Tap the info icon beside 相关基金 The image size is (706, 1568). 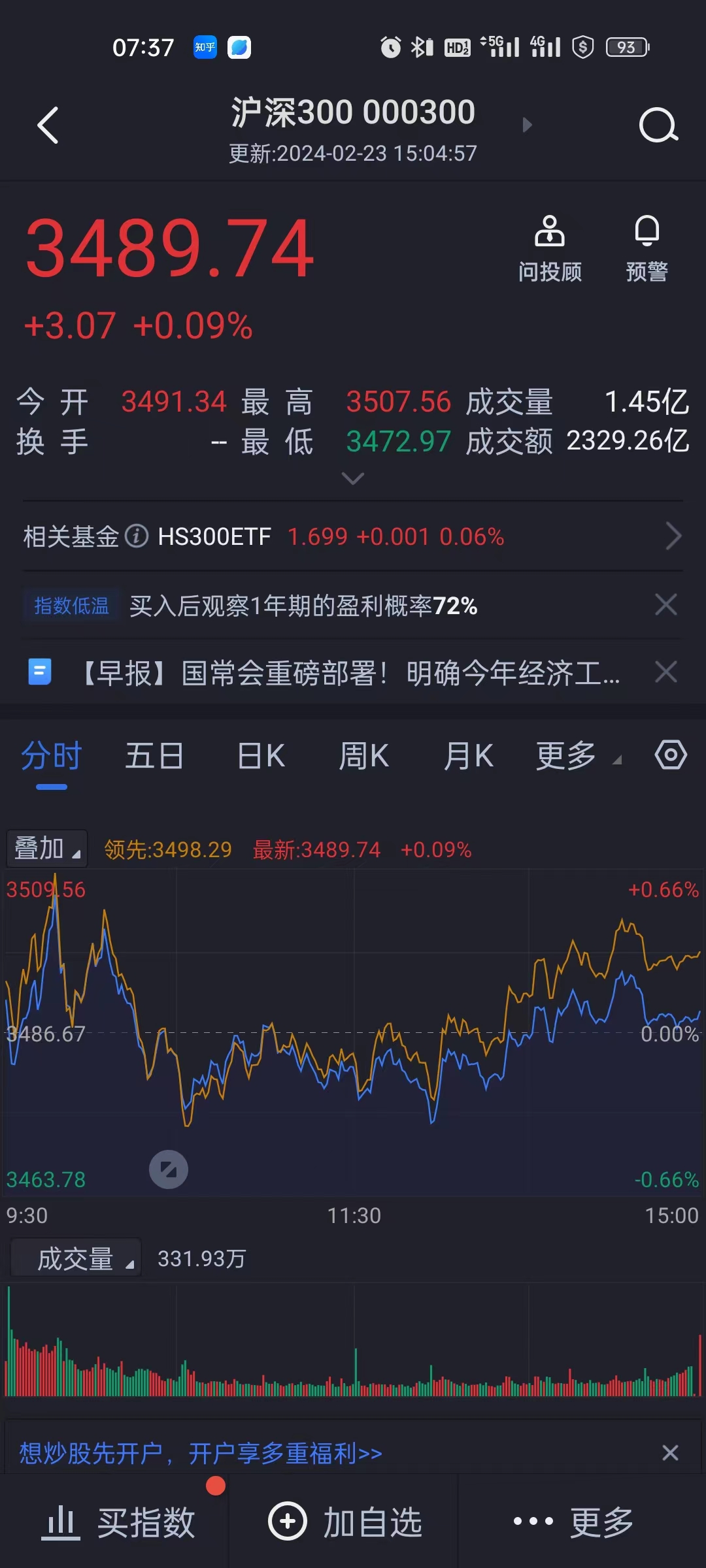(x=135, y=536)
